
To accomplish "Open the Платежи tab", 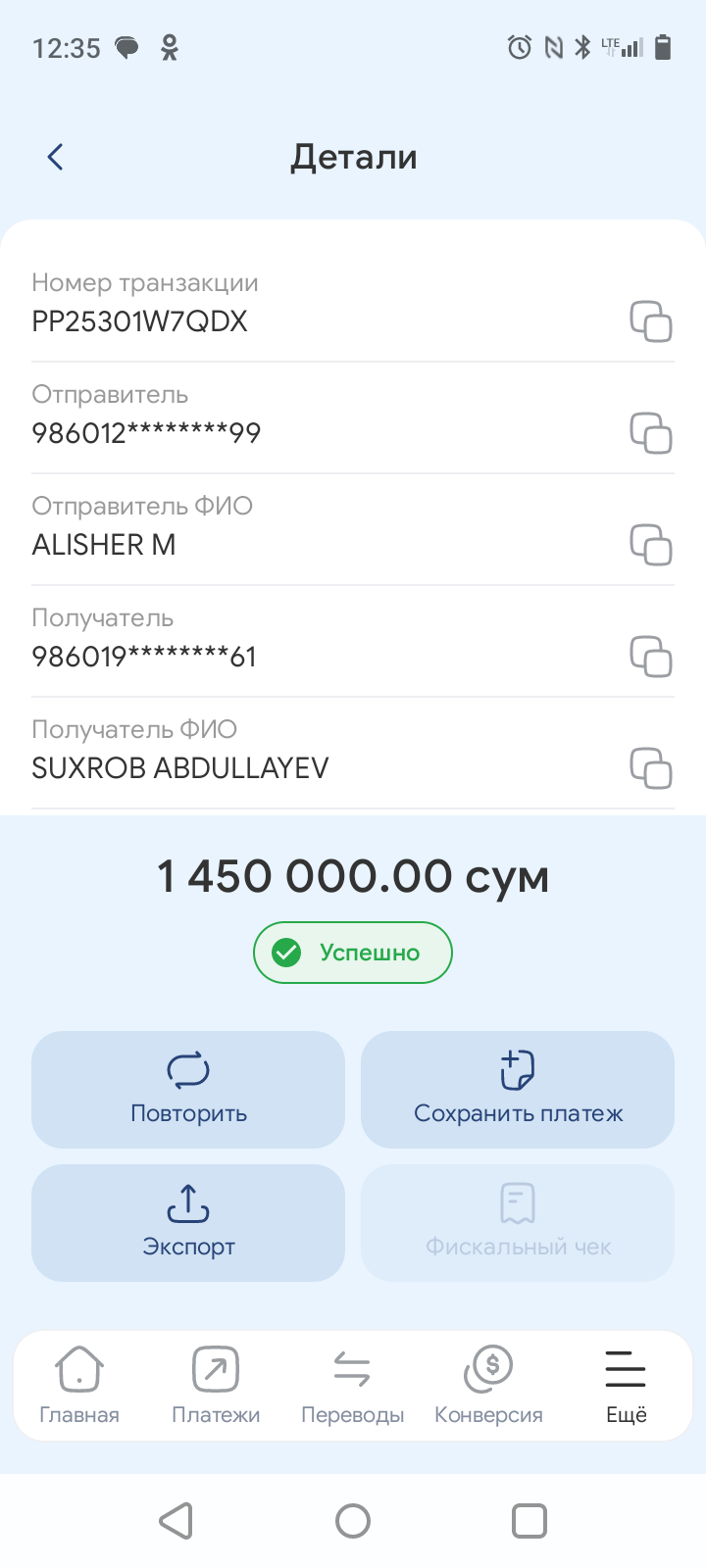I will tap(216, 1385).
